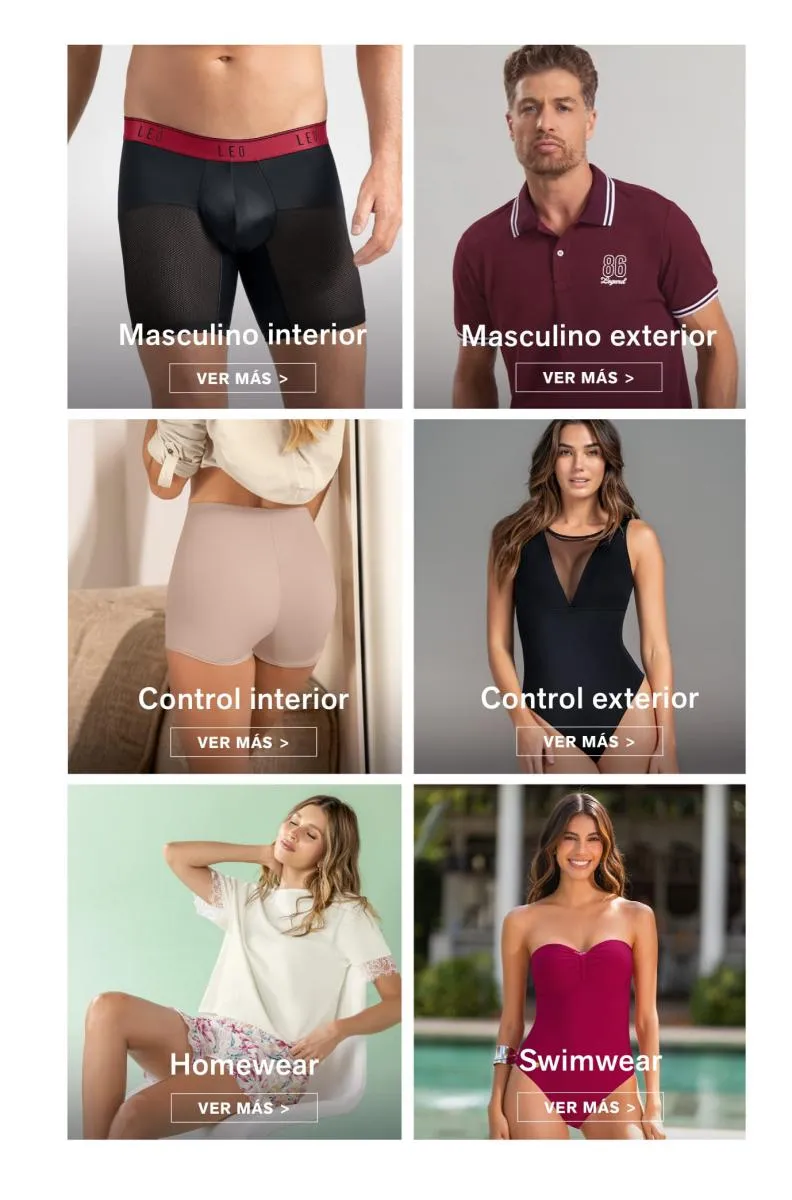
Task: Select VER MÁS on Control interior
Action: tap(243, 742)
